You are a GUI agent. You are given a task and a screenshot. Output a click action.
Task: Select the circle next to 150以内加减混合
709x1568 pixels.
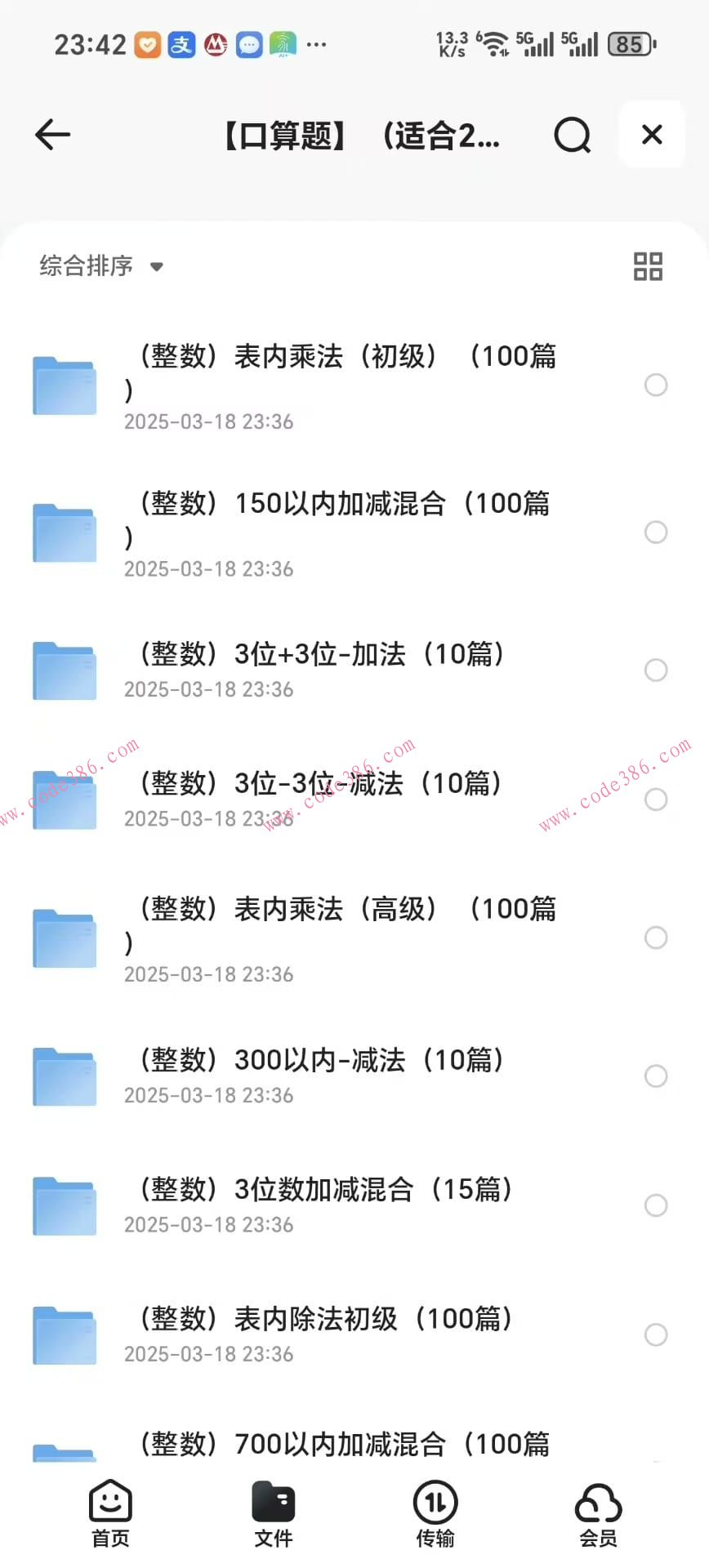(x=656, y=532)
